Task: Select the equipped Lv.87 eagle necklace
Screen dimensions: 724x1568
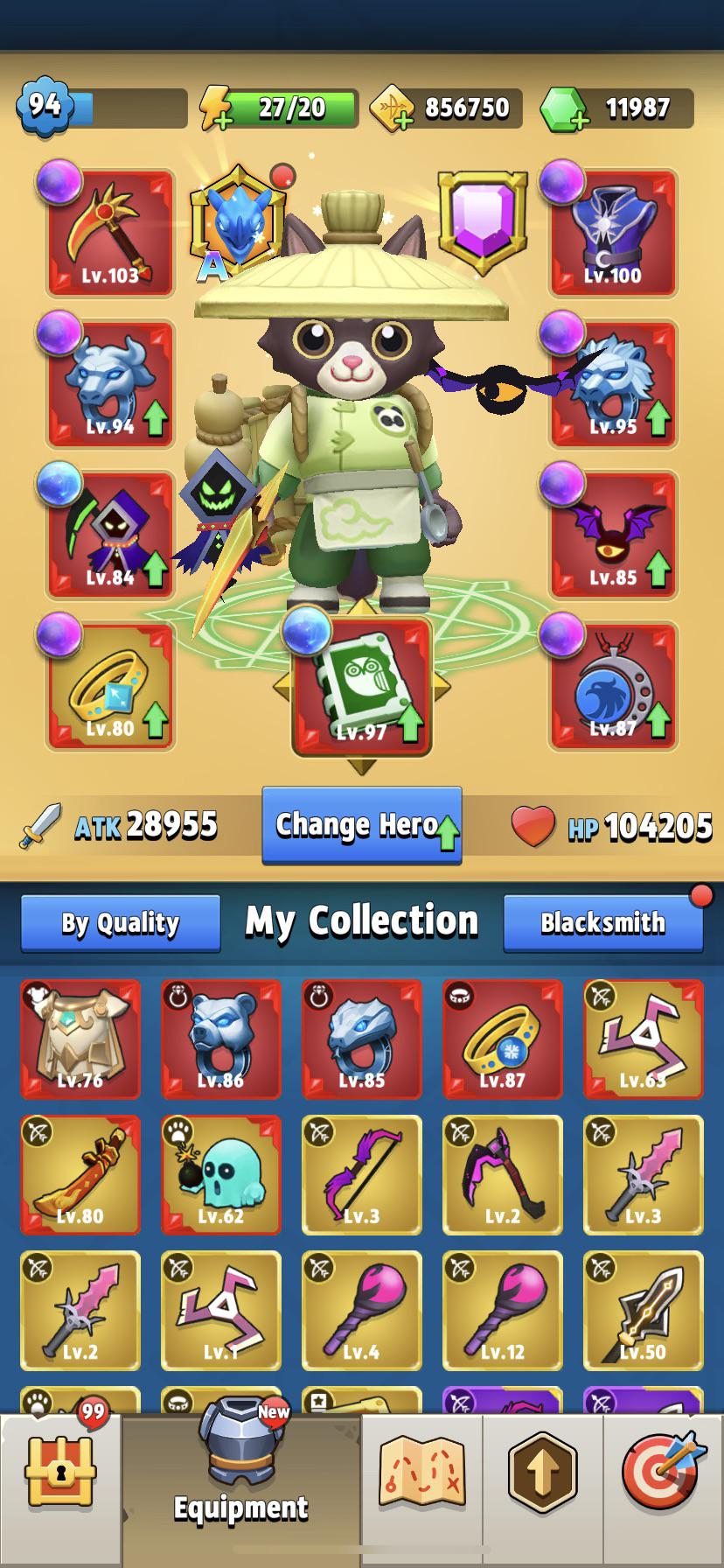Action: coord(613,687)
